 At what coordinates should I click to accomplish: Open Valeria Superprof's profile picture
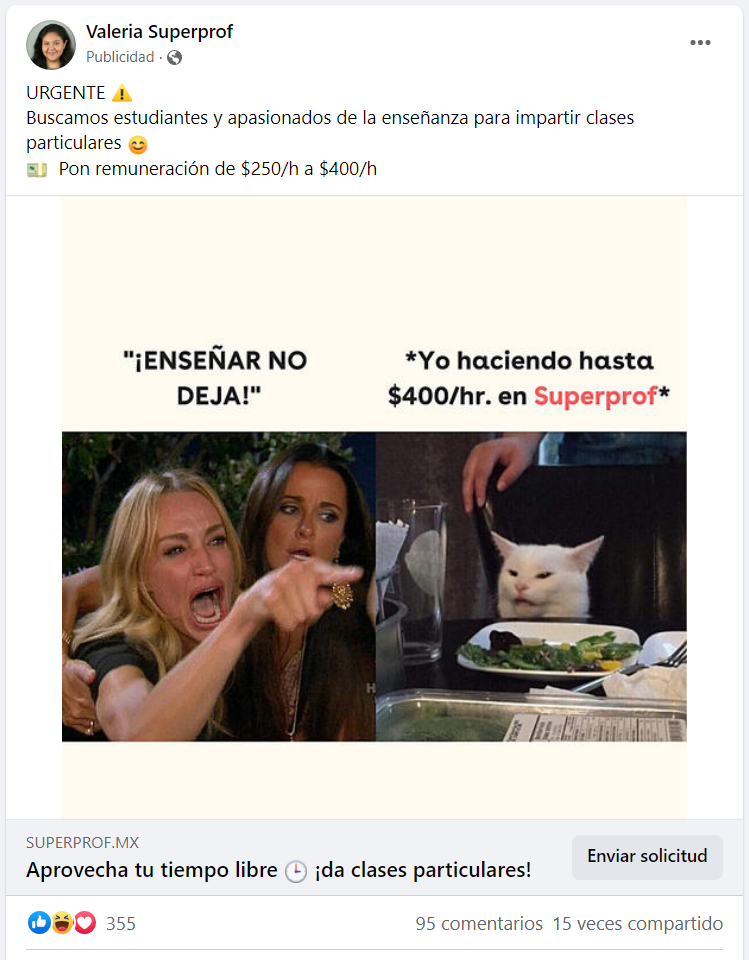pyautogui.click(x=51, y=45)
